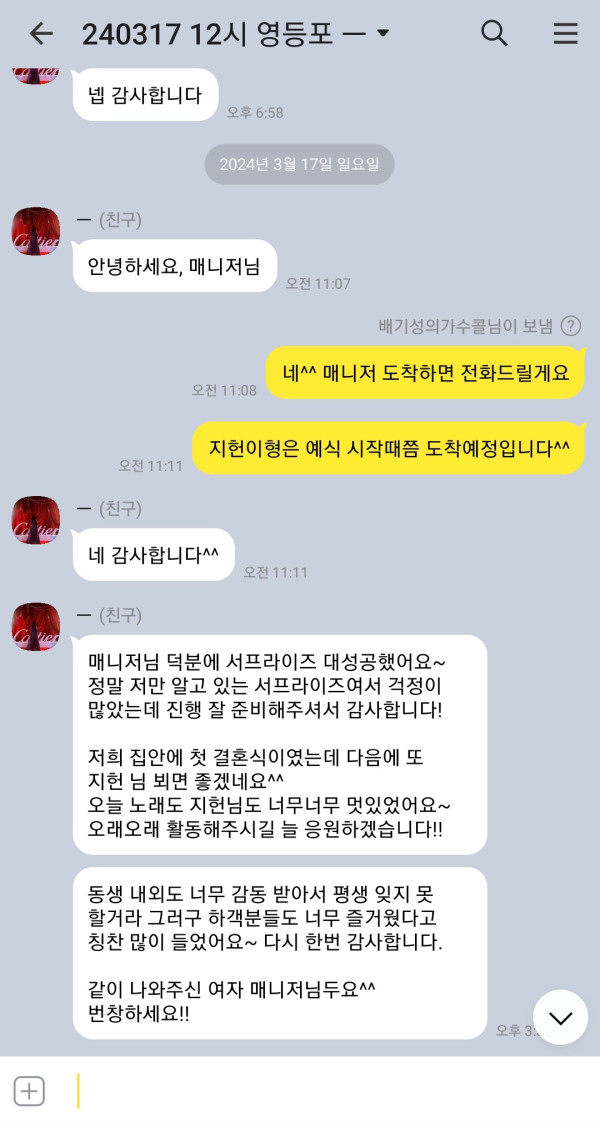View sender profile next to 네 감사합니다^^
Viewport: 600px width, 1127px height.
[36, 521]
